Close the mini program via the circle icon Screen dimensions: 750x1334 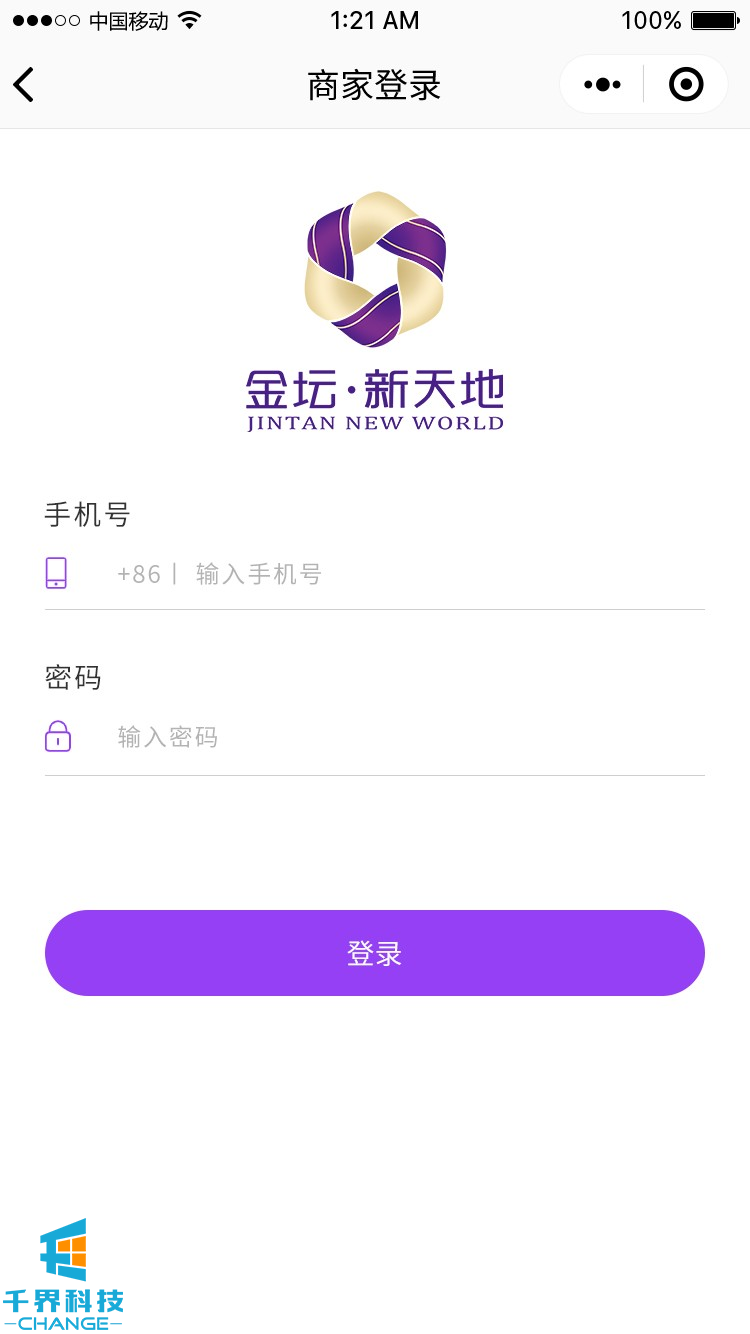(686, 85)
